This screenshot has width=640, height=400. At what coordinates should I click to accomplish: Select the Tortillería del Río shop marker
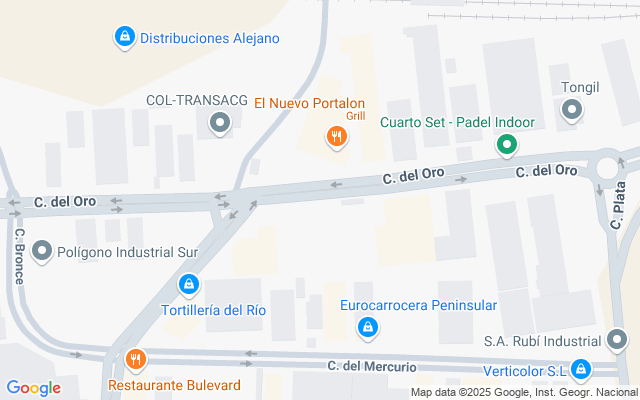(x=187, y=287)
